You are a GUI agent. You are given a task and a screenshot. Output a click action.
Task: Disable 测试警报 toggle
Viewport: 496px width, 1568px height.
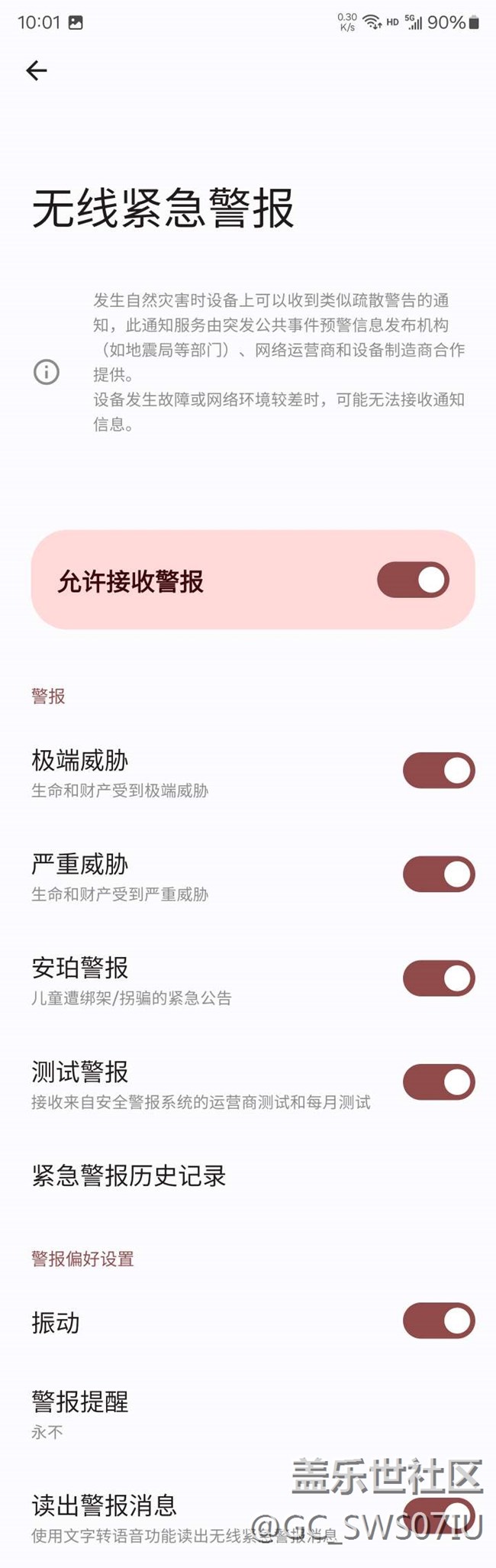pyautogui.click(x=439, y=1082)
